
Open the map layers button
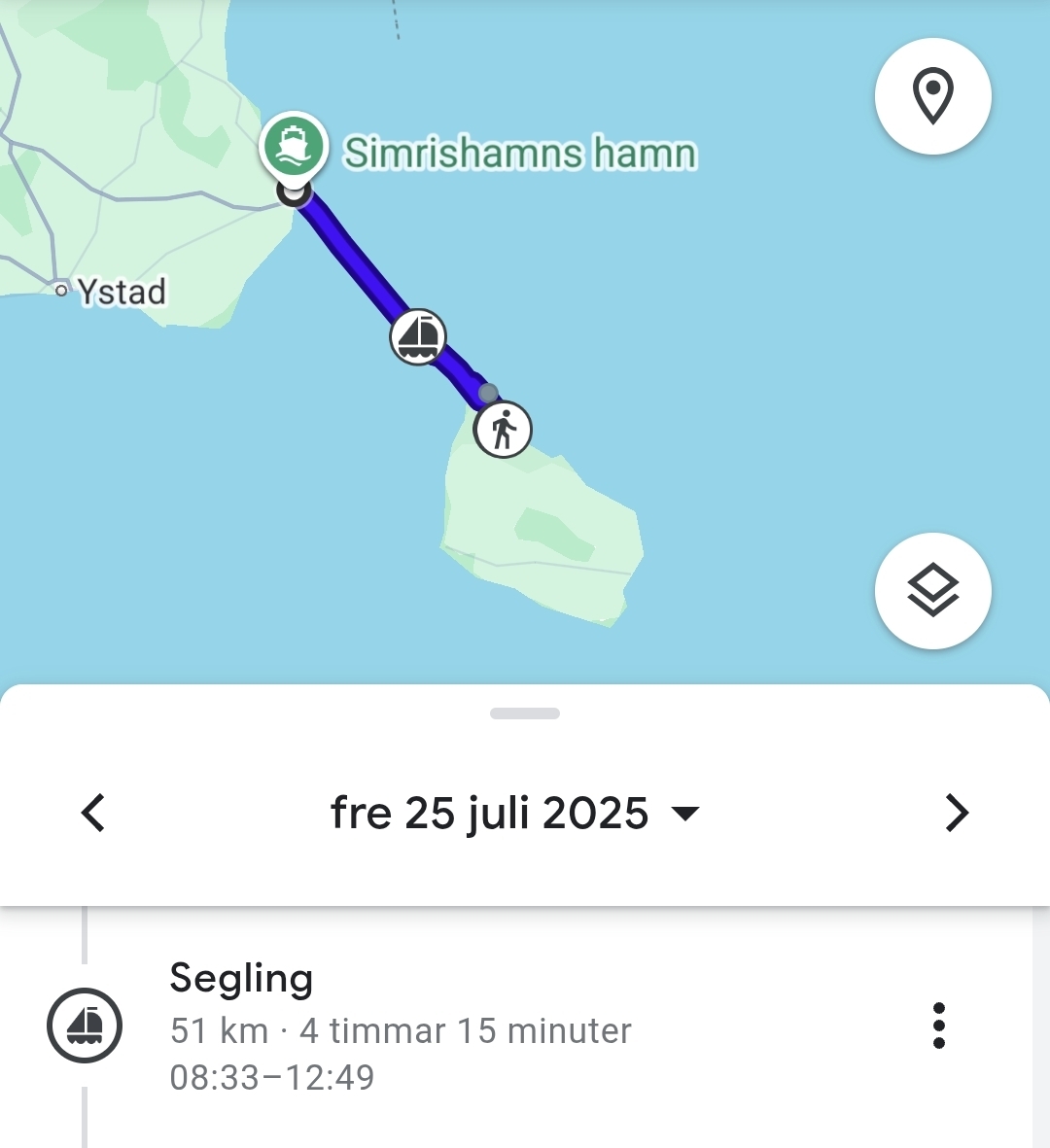tap(932, 590)
